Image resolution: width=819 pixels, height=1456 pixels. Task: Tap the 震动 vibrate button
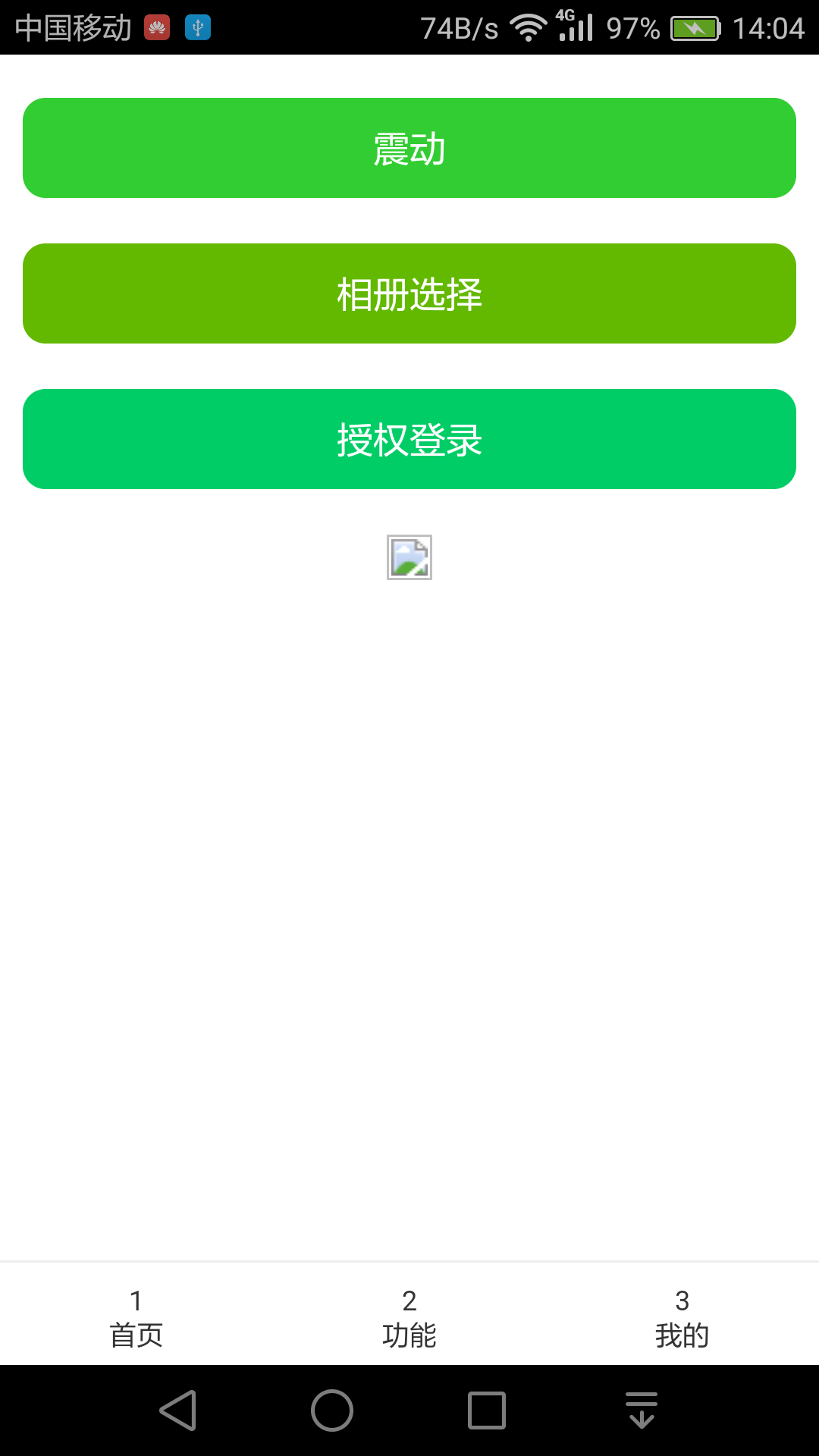click(x=409, y=148)
